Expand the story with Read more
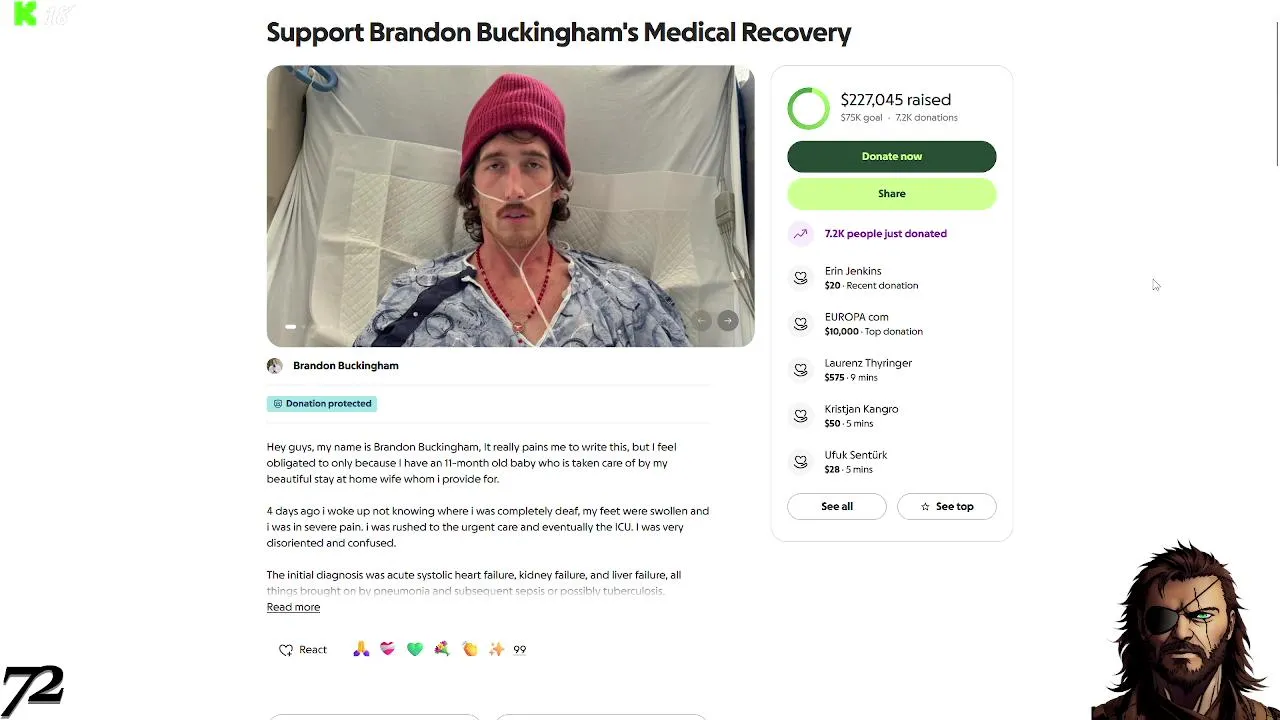 click(293, 607)
